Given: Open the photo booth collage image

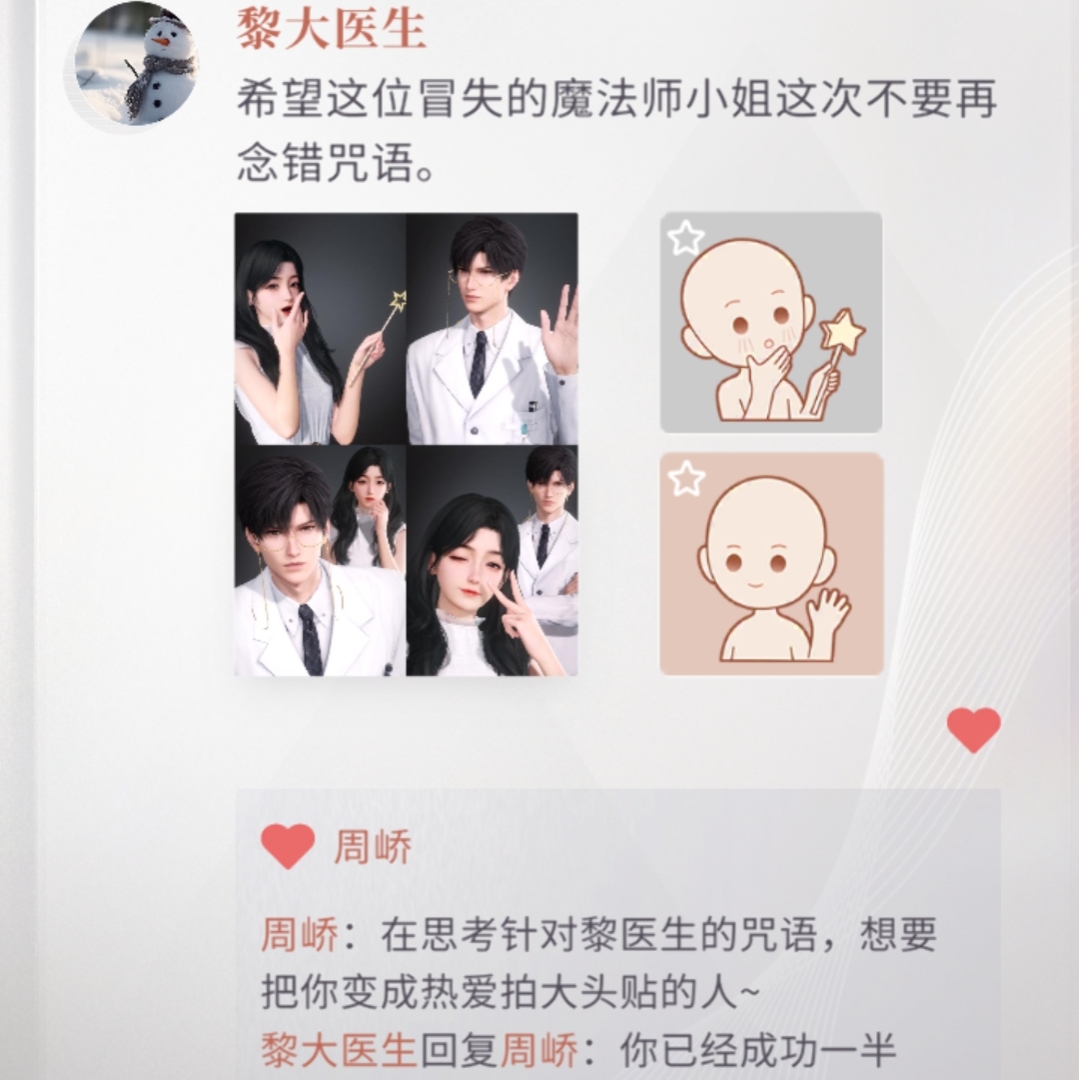Looking at the screenshot, I should [x=406, y=444].
